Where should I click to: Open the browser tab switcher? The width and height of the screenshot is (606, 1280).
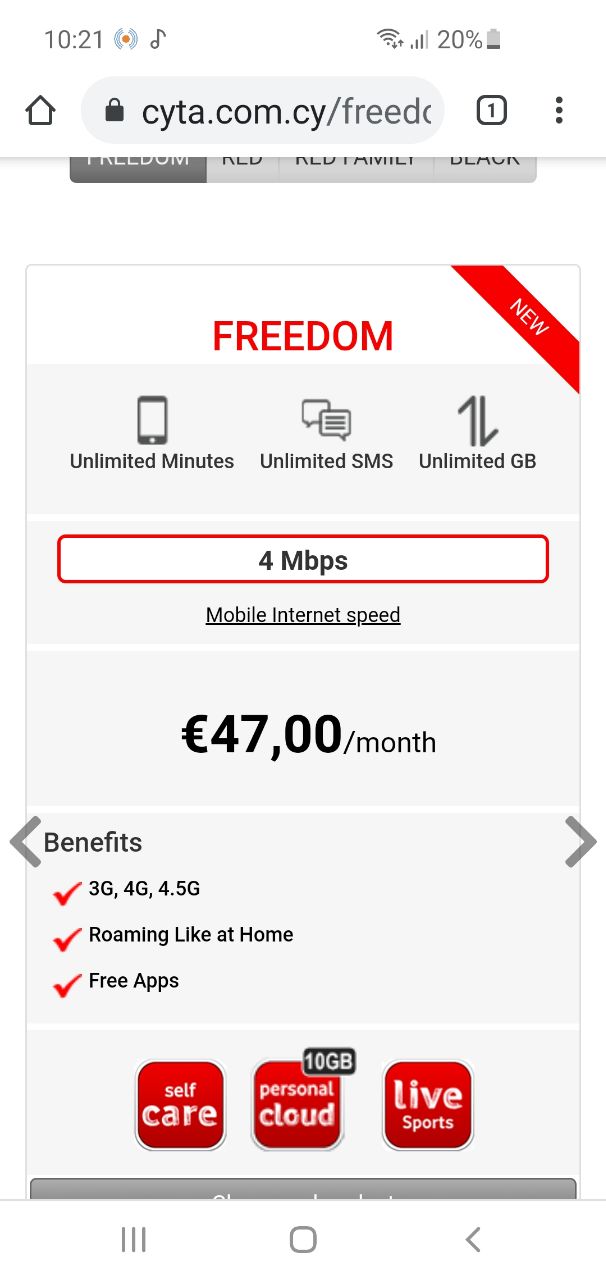tap(490, 111)
